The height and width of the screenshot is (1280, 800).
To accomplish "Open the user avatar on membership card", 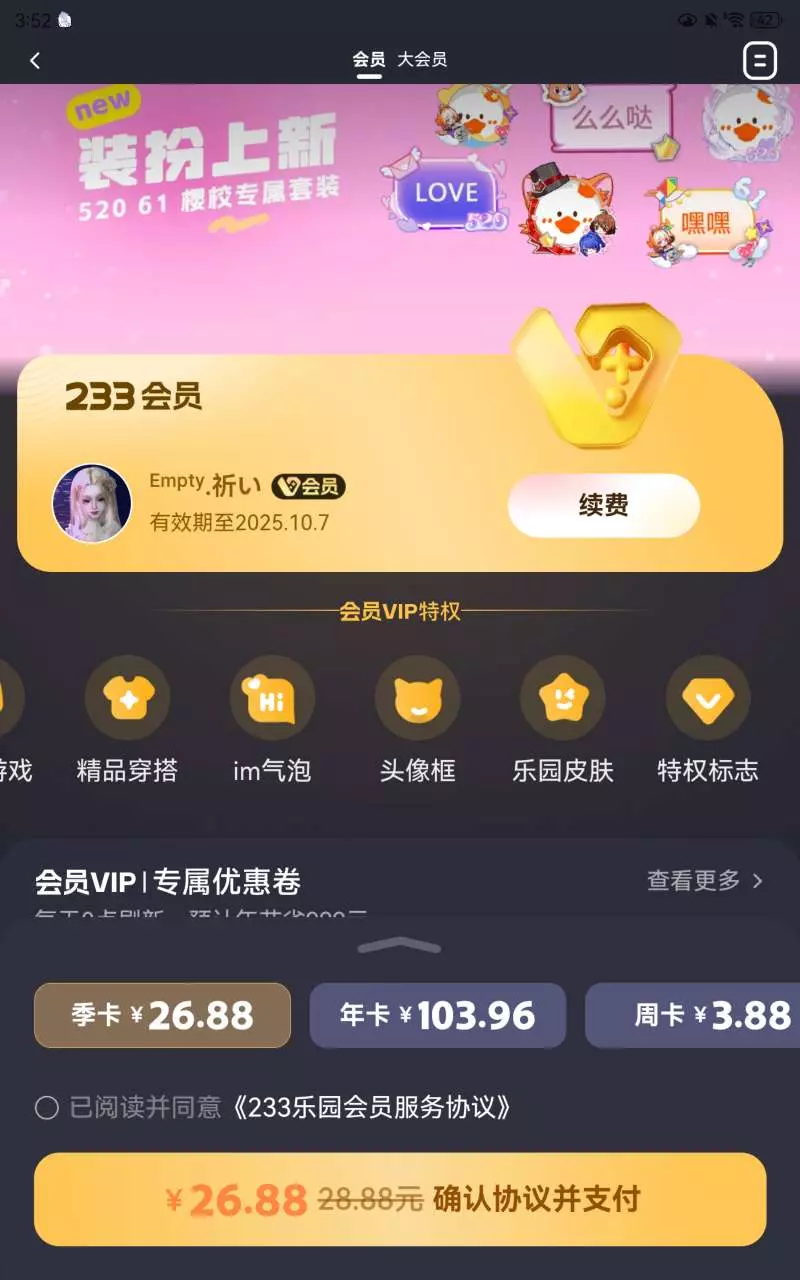I will [92, 503].
